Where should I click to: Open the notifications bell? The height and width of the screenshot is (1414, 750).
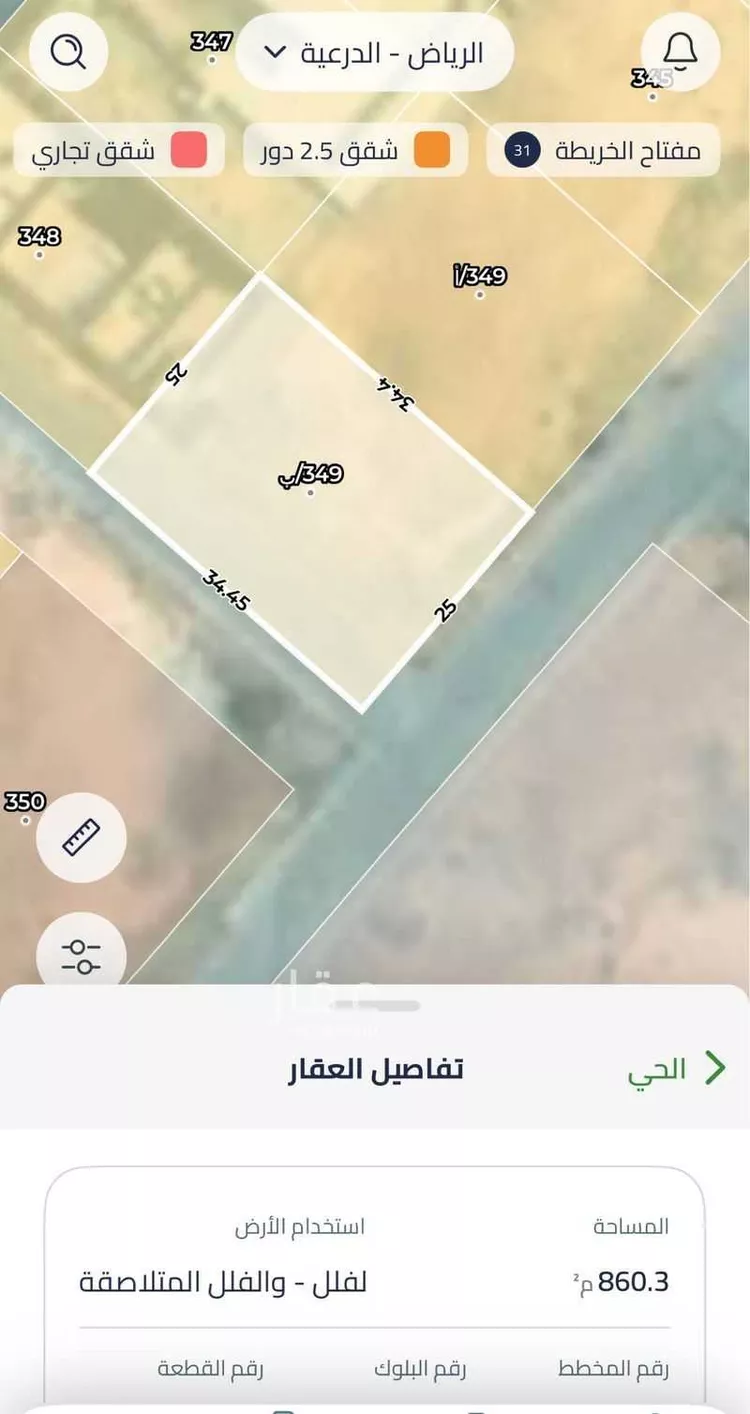coord(680,50)
